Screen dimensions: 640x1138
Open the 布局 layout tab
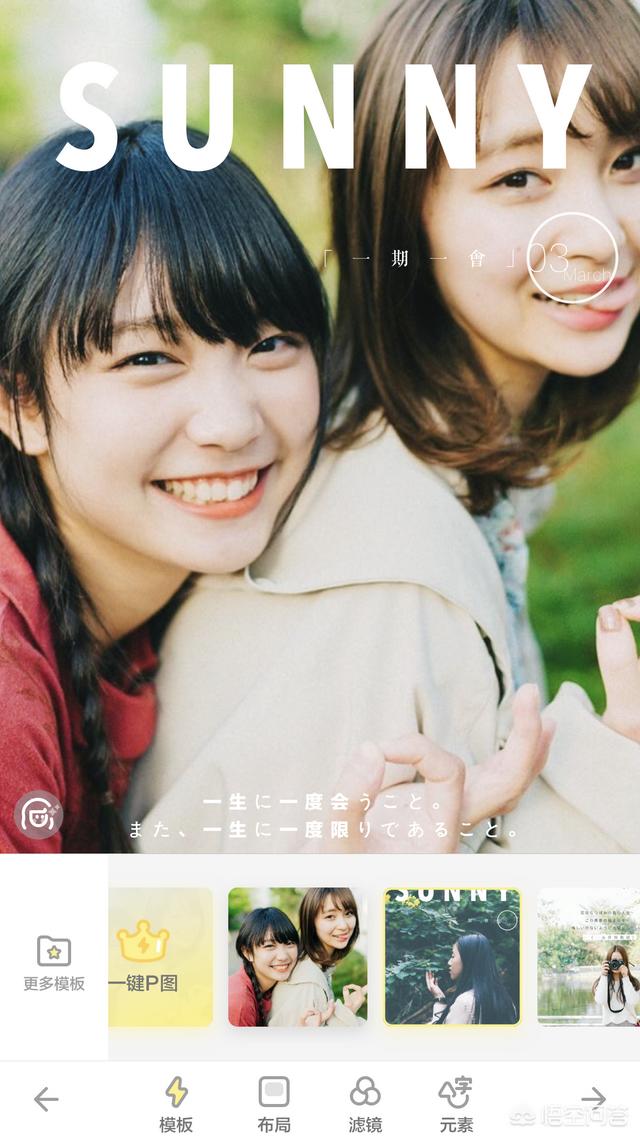tap(274, 1104)
